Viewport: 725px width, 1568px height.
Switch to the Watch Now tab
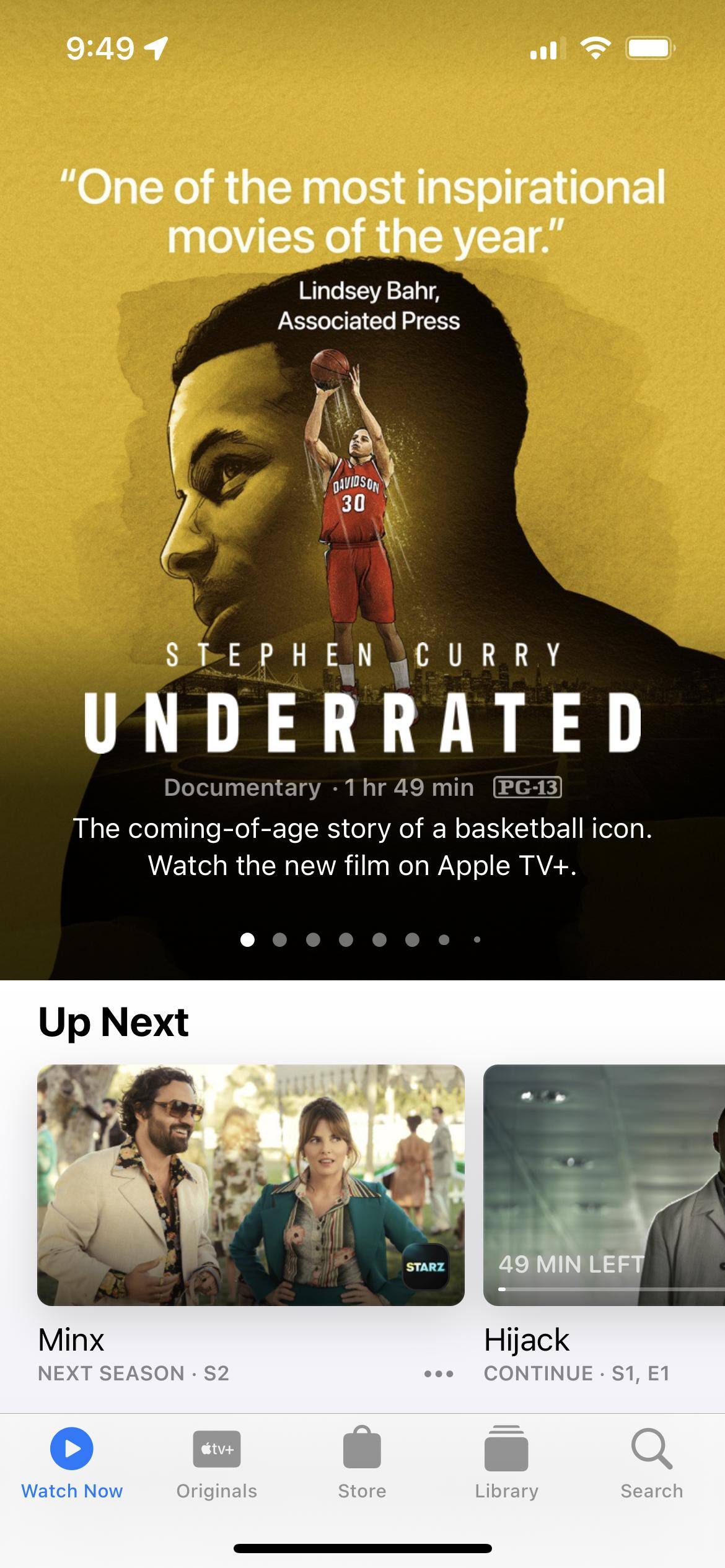(x=72, y=1464)
